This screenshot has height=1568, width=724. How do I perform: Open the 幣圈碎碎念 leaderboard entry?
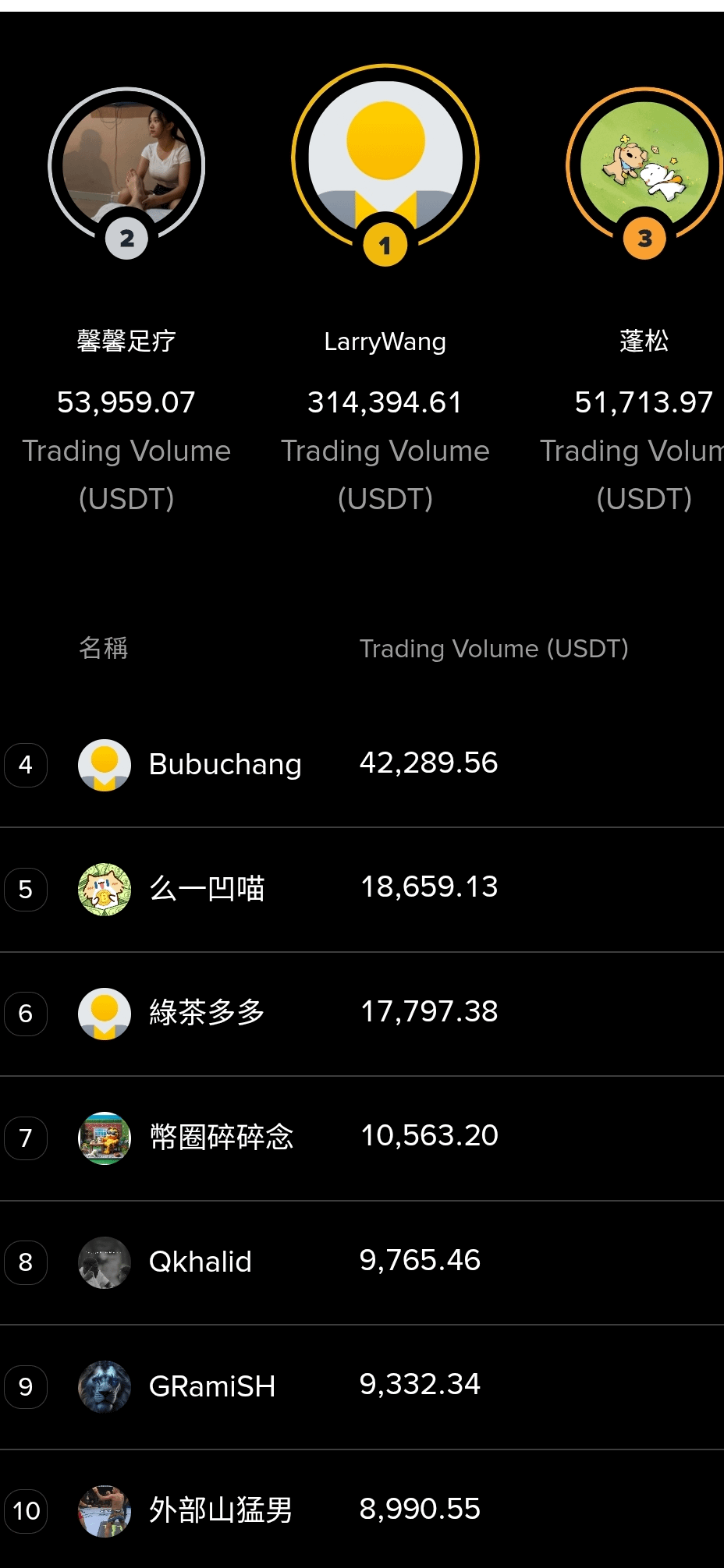click(362, 1138)
